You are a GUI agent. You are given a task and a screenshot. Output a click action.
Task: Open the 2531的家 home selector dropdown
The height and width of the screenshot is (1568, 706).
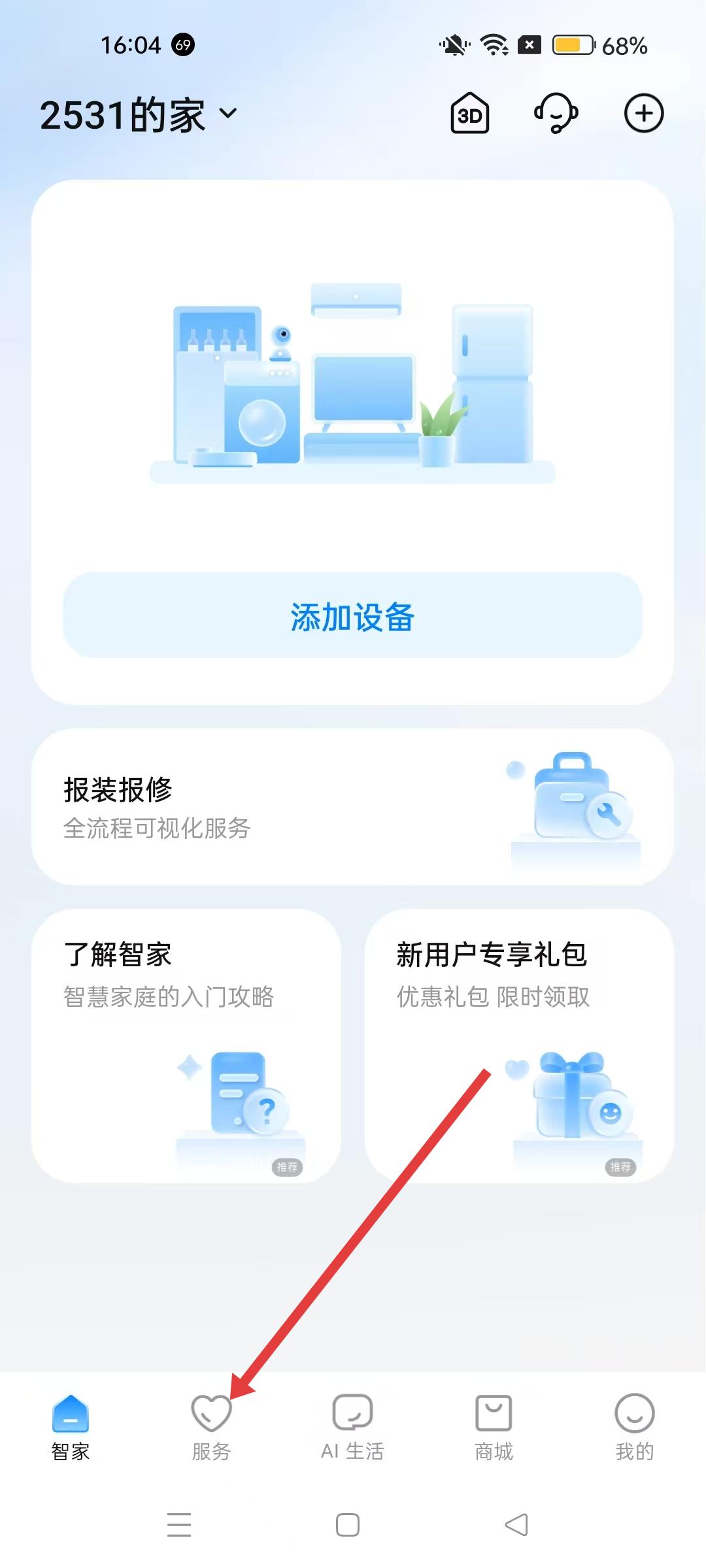(x=139, y=115)
